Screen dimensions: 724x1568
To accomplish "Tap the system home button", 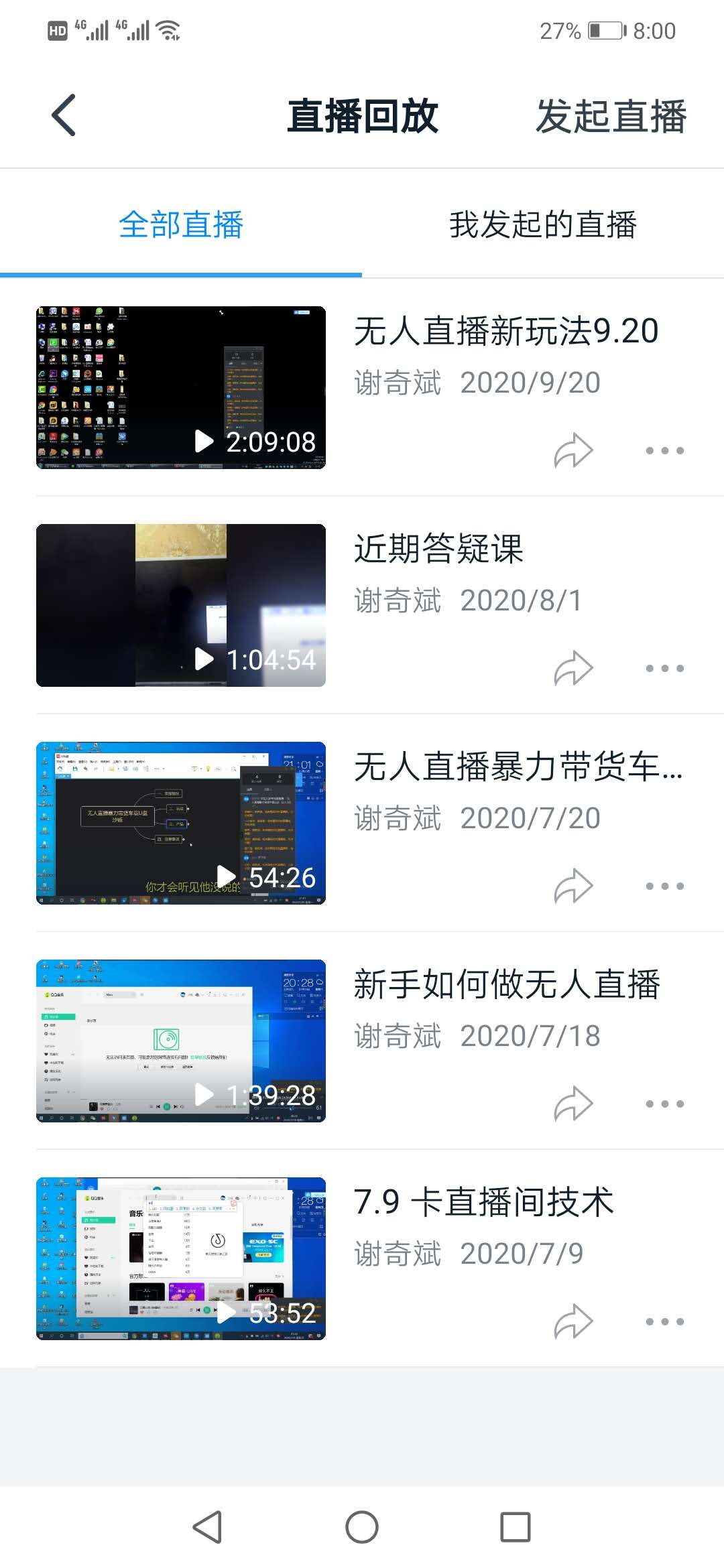I will coord(362,1527).
